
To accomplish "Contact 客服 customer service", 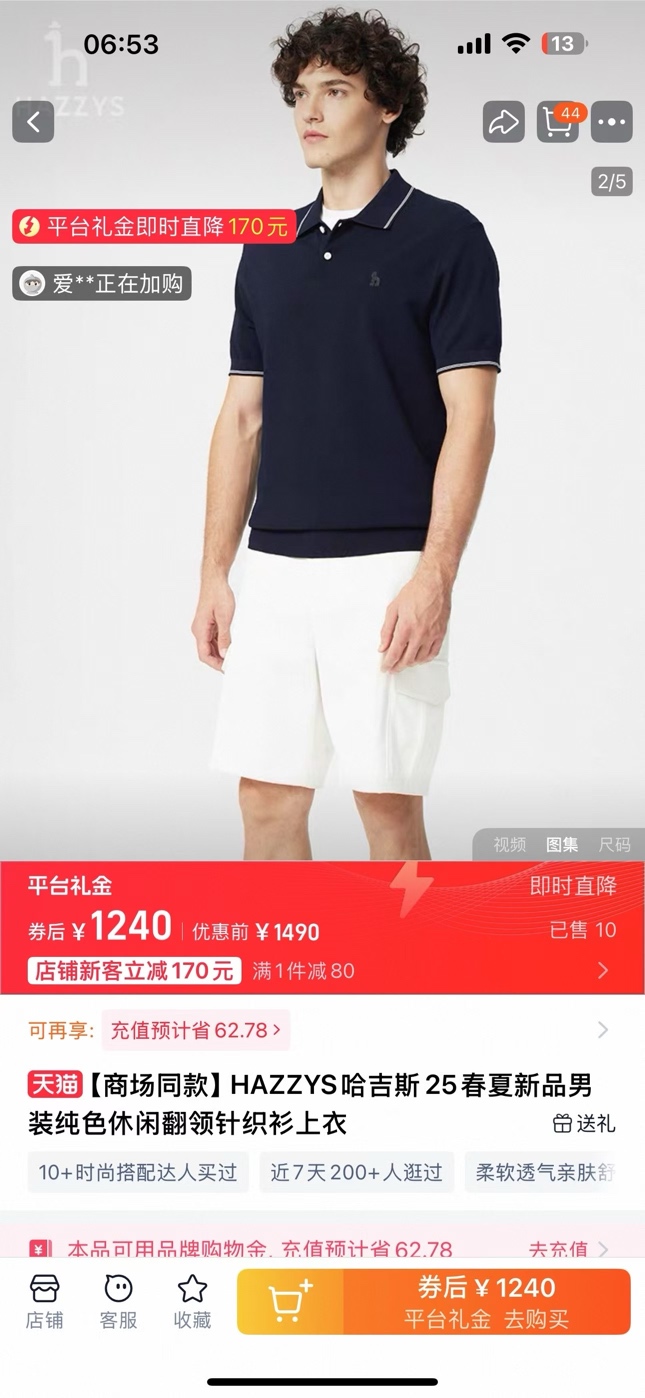I will (118, 1301).
